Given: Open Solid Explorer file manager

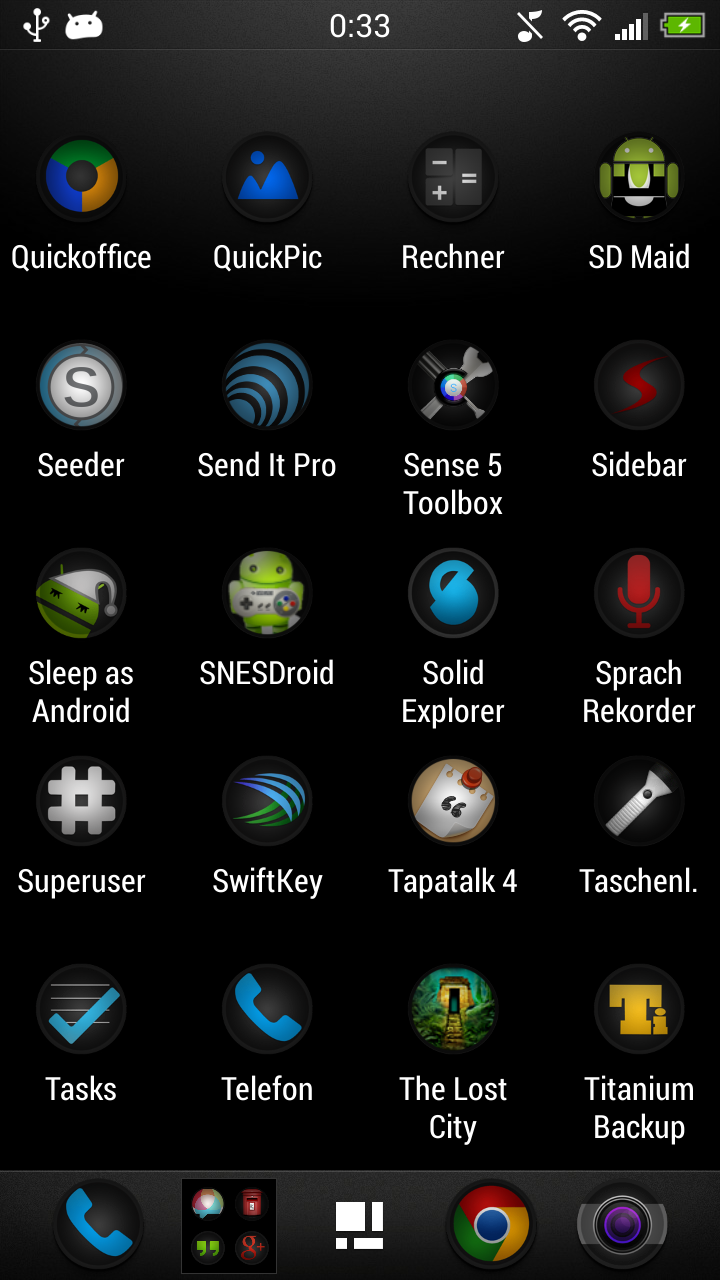Looking at the screenshot, I should (x=453, y=594).
